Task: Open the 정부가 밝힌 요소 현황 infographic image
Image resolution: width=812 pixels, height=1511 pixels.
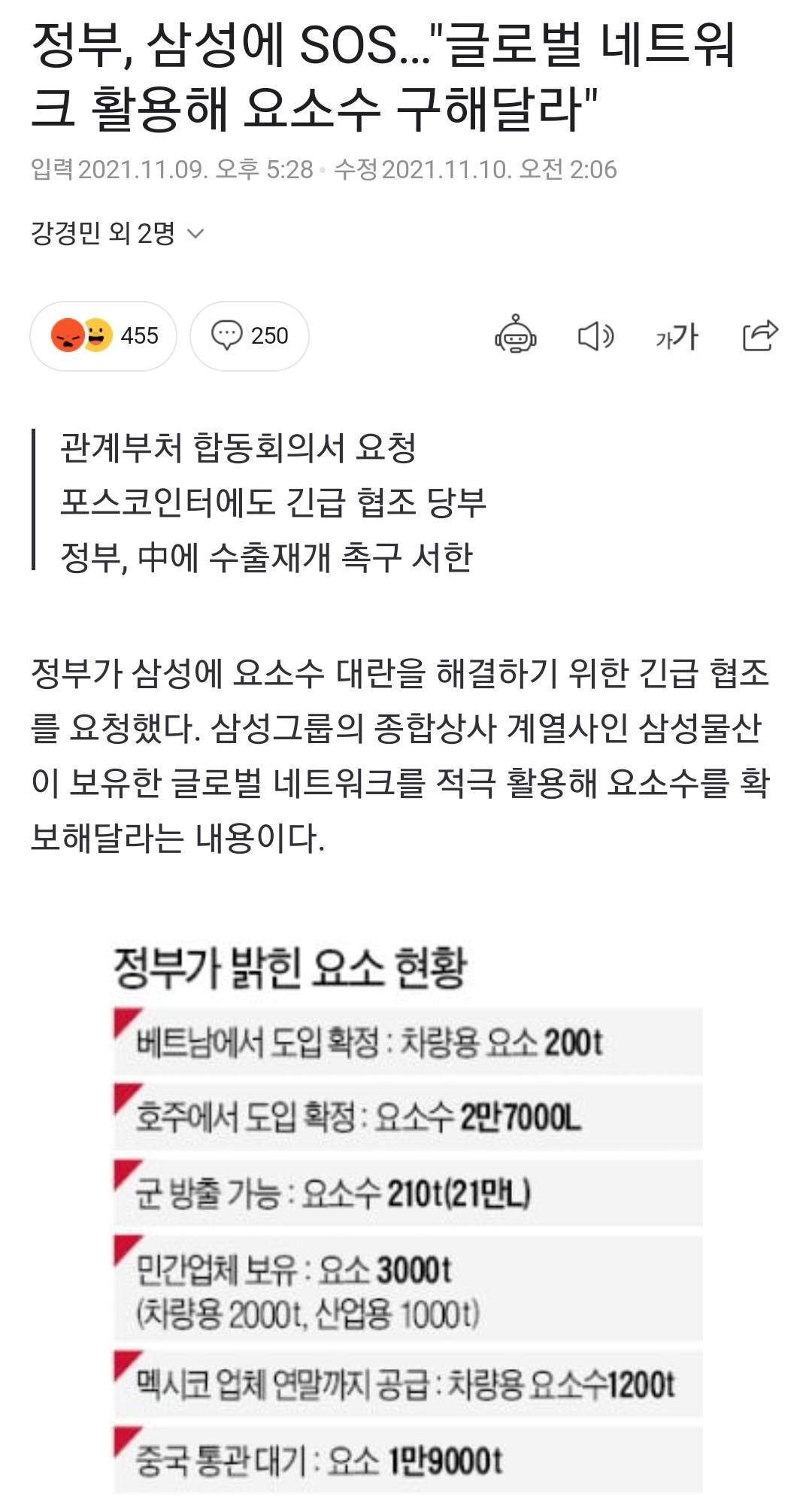Action: coord(408,1218)
